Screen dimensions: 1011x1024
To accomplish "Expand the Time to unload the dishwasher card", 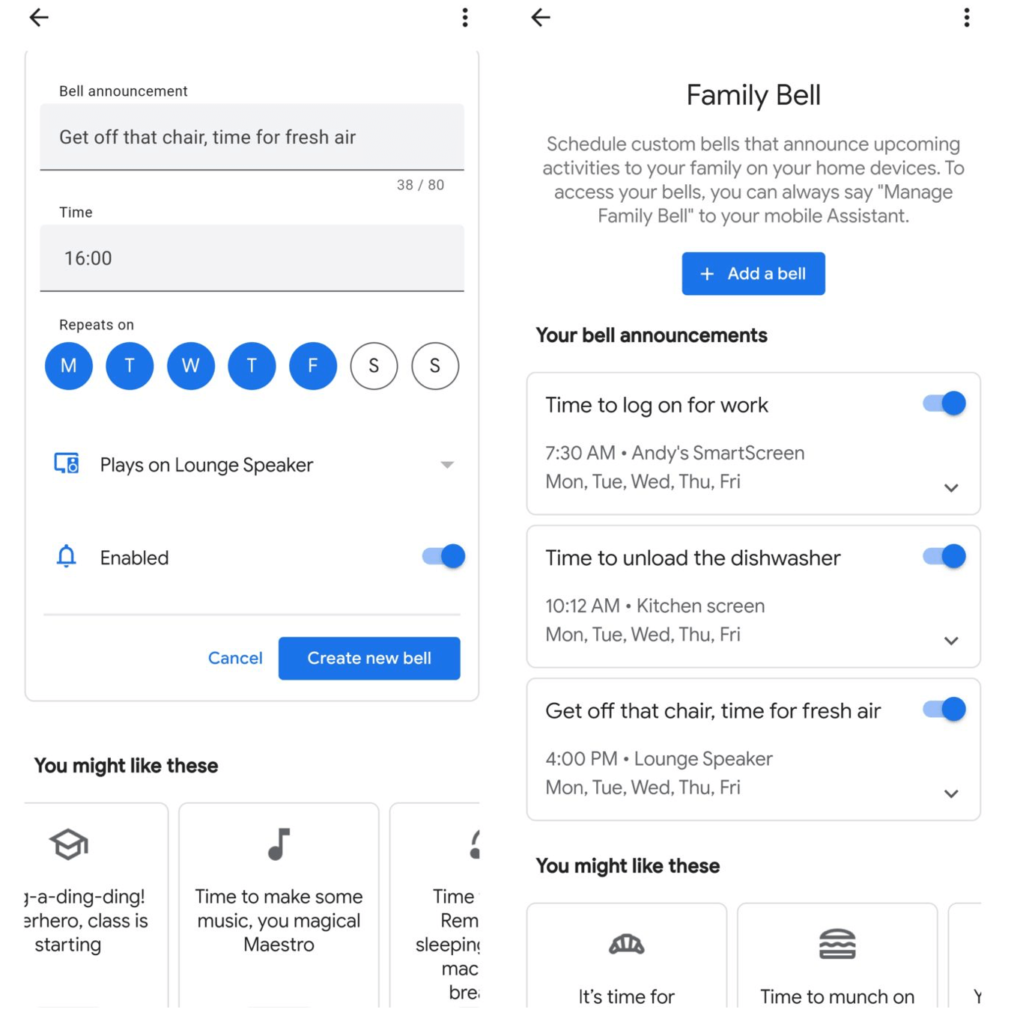I will click(x=951, y=641).
